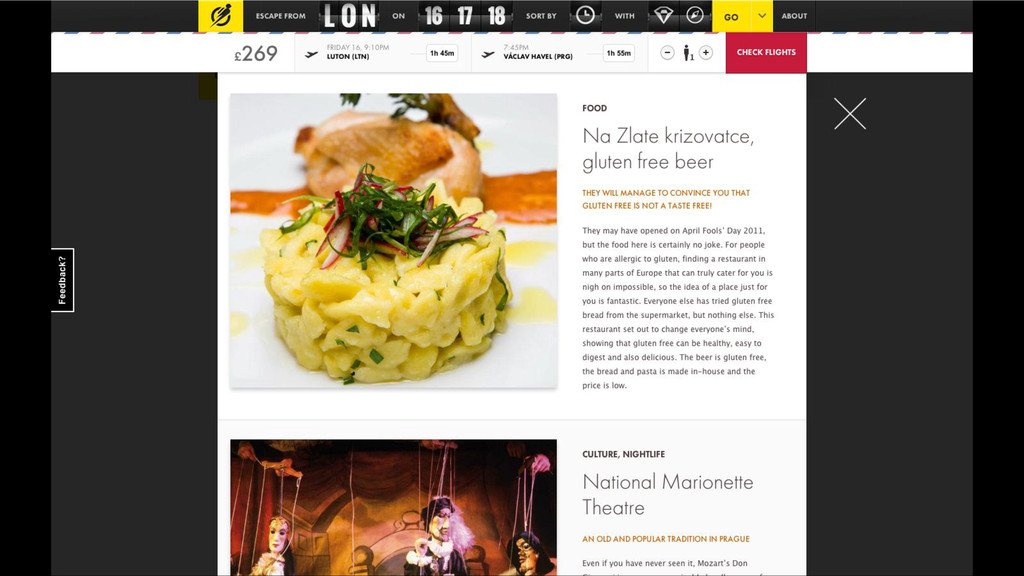Tap the Check Flights button
1024x576 pixels.
point(766,53)
